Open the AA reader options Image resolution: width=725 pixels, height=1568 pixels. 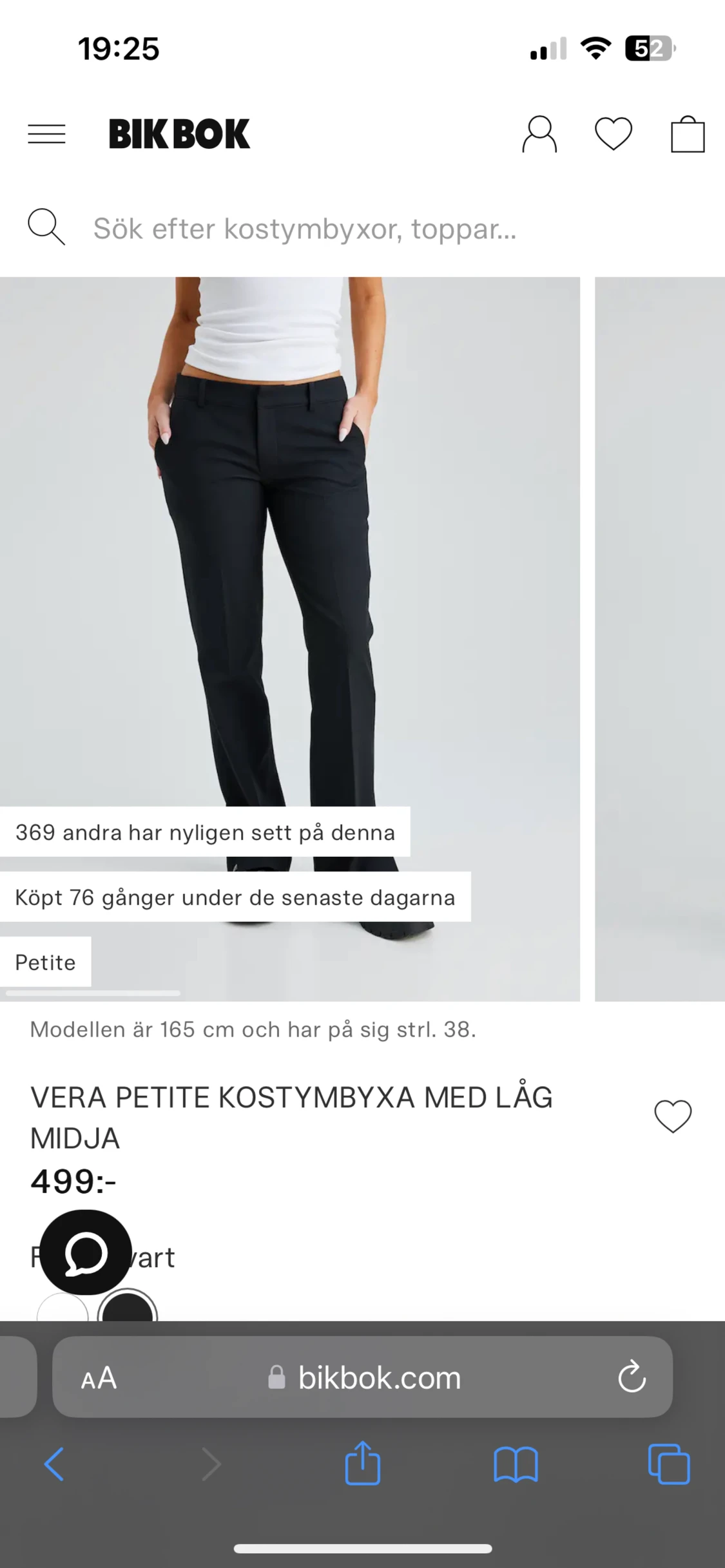point(99,1379)
